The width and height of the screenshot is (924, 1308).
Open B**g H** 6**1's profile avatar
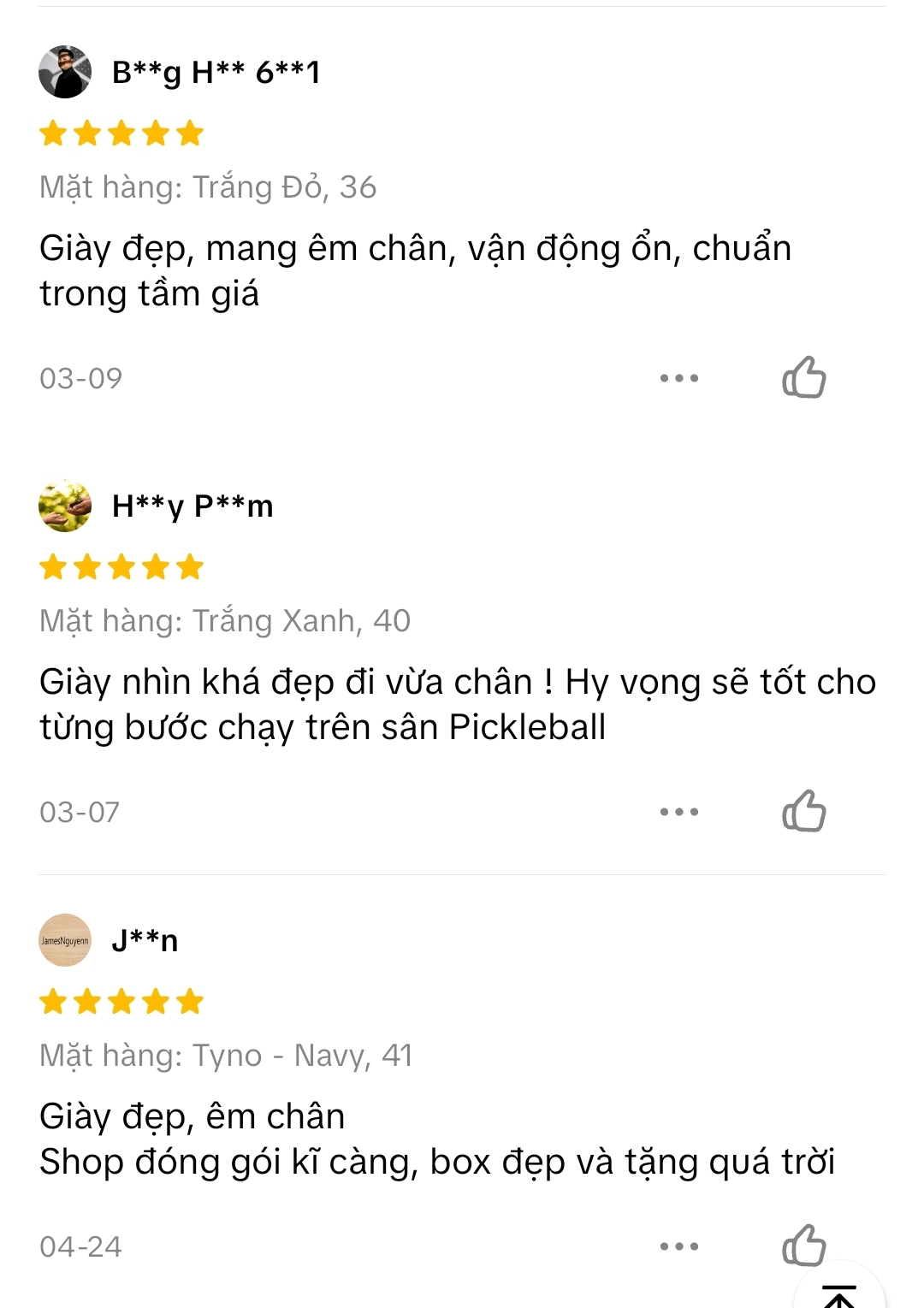click(x=65, y=72)
